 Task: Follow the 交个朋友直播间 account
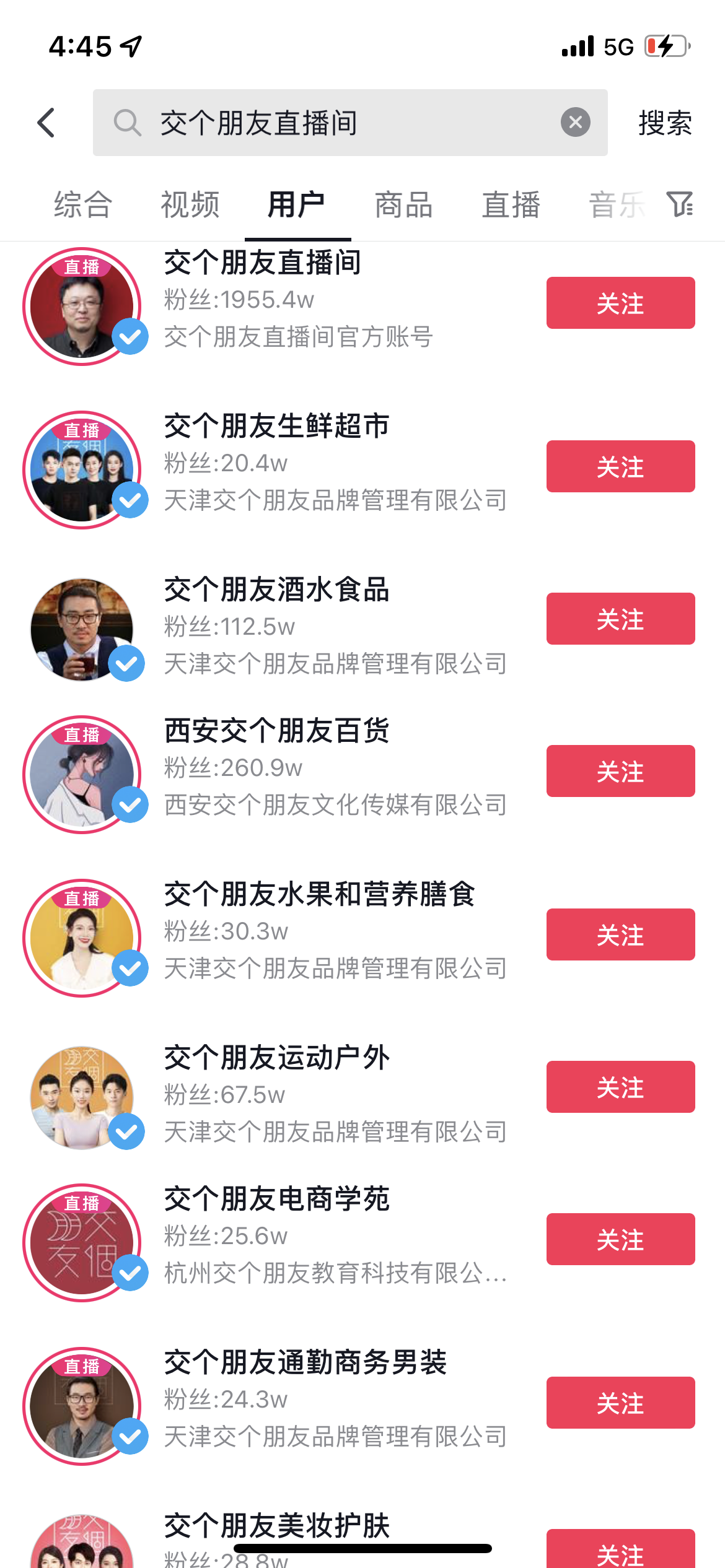pyautogui.click(x=620, y=303)
